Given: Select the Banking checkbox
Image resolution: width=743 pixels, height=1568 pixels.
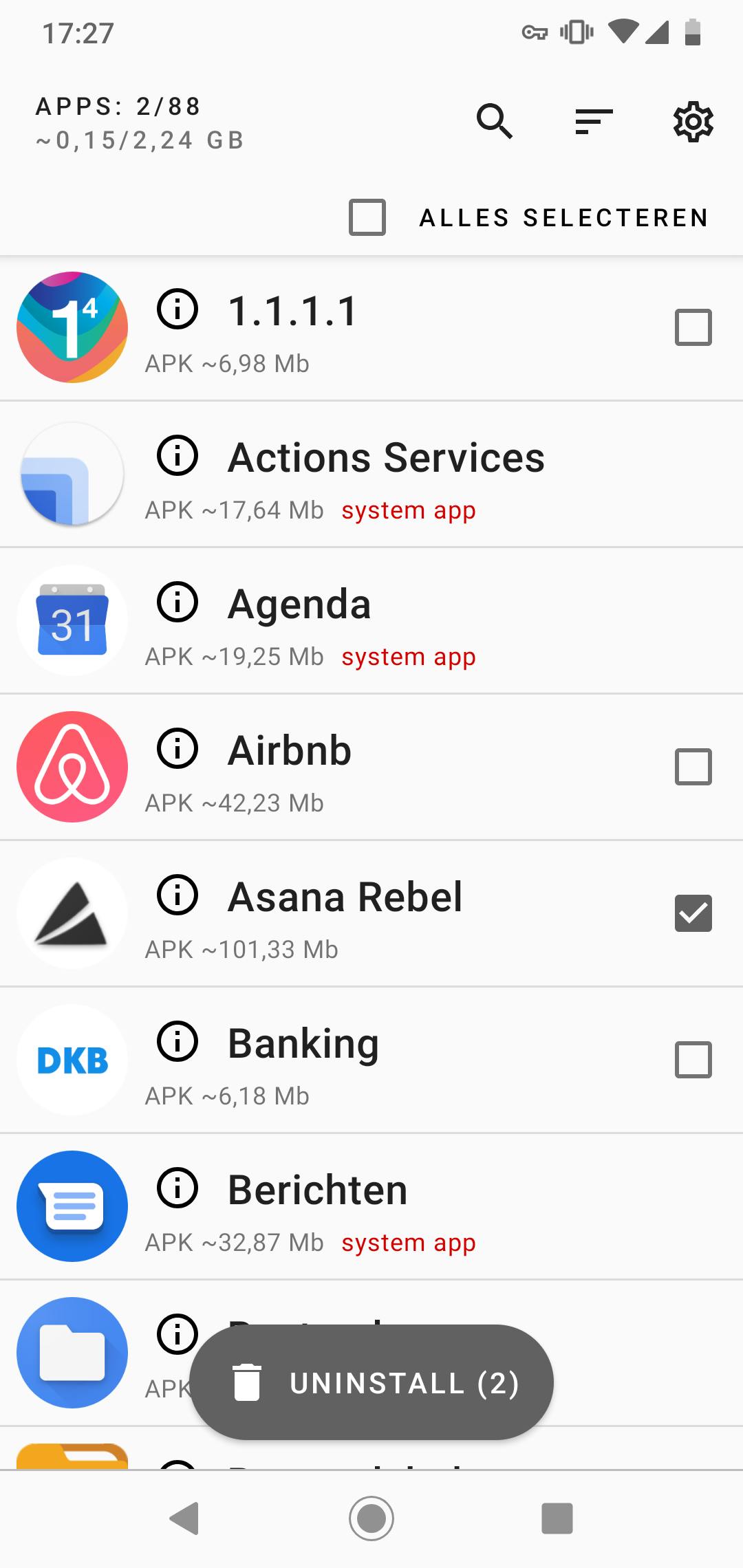Looking at the screenshot, I should point(693,1060).
